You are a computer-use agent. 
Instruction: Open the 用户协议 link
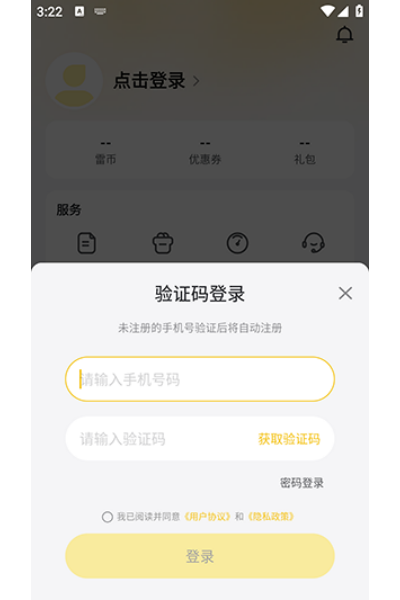coord(207,517)
